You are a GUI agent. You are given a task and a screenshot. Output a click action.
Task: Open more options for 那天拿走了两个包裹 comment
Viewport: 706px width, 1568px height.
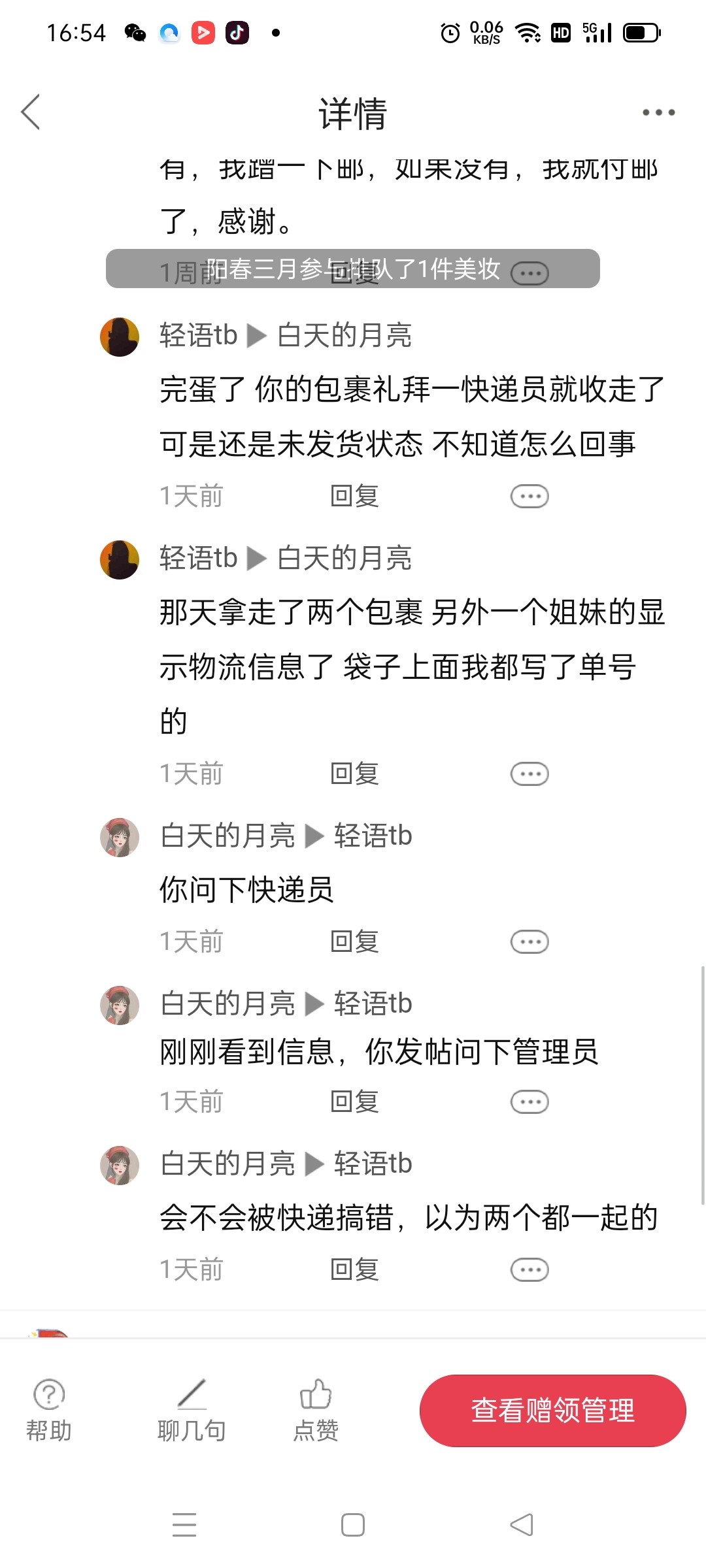pyautogui.click(x=529, y=774)
